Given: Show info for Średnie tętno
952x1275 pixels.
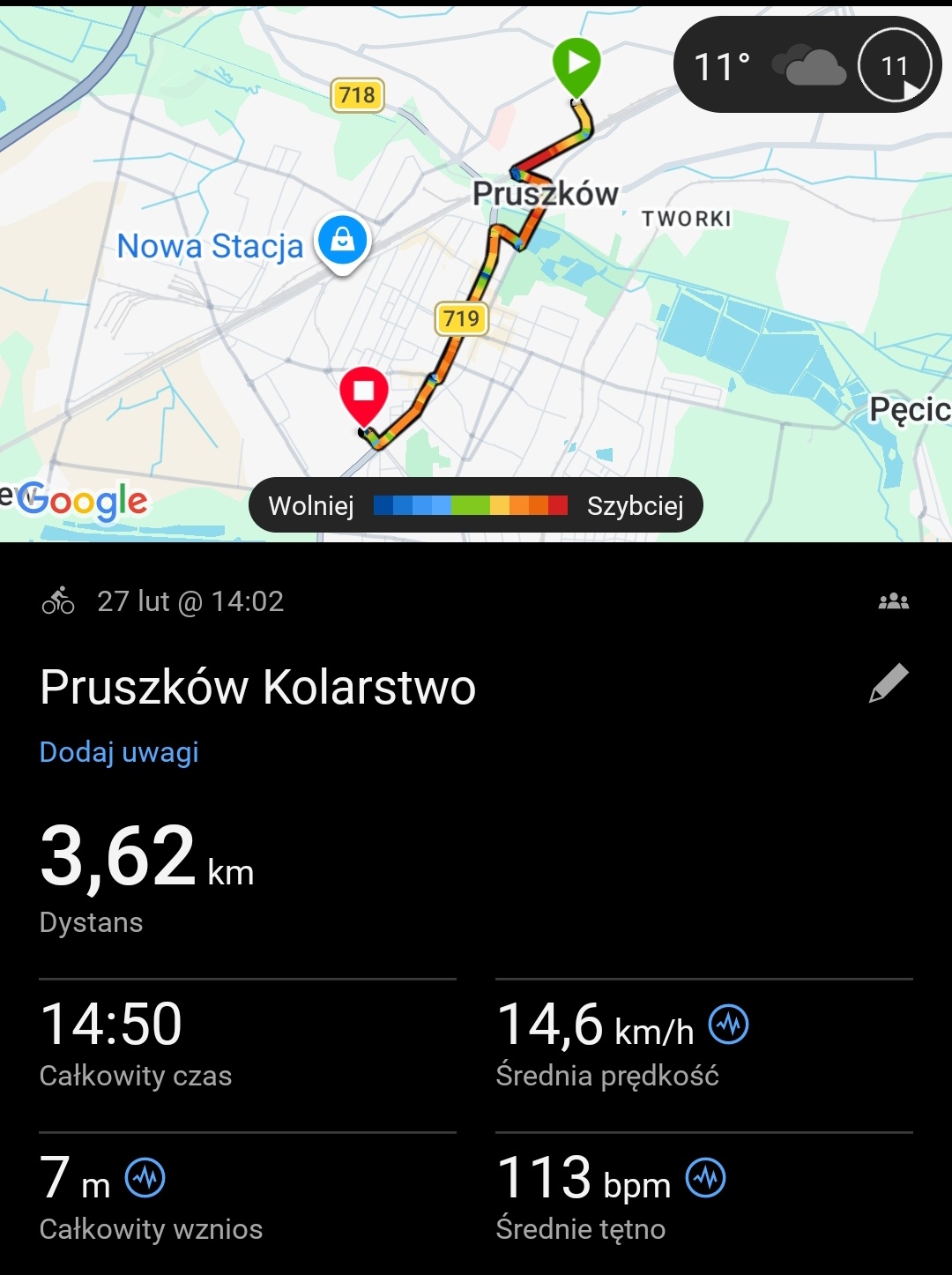Looking at the screenshot, I should click(x=706, y=1178).
